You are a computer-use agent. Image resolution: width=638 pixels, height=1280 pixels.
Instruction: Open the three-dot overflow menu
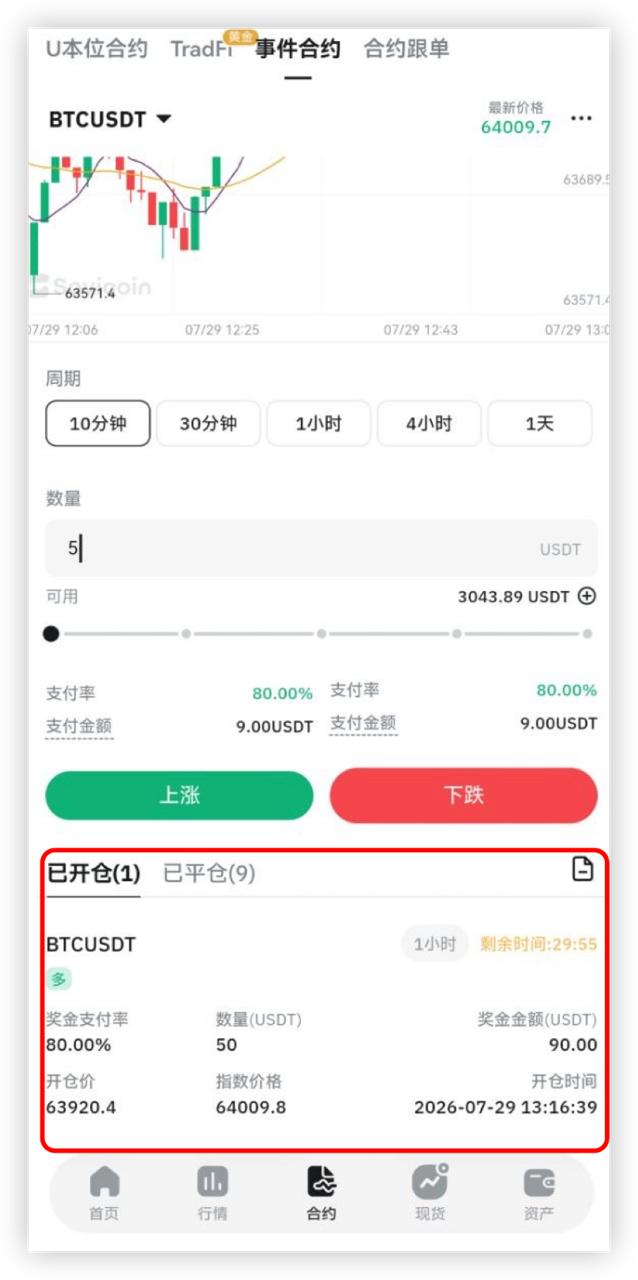coord(581,118)
